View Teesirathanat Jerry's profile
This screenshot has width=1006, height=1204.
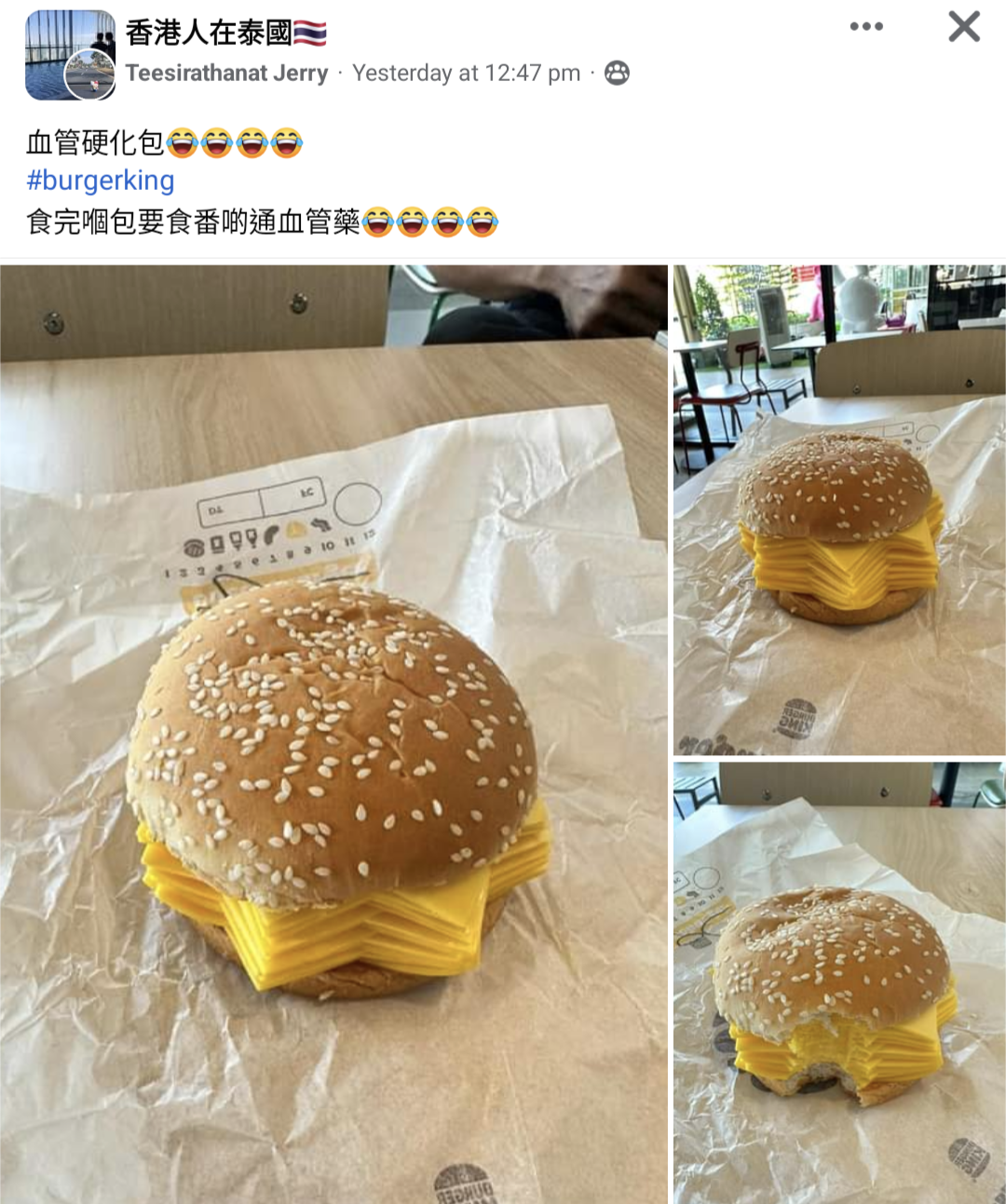(x=226, y=73)
